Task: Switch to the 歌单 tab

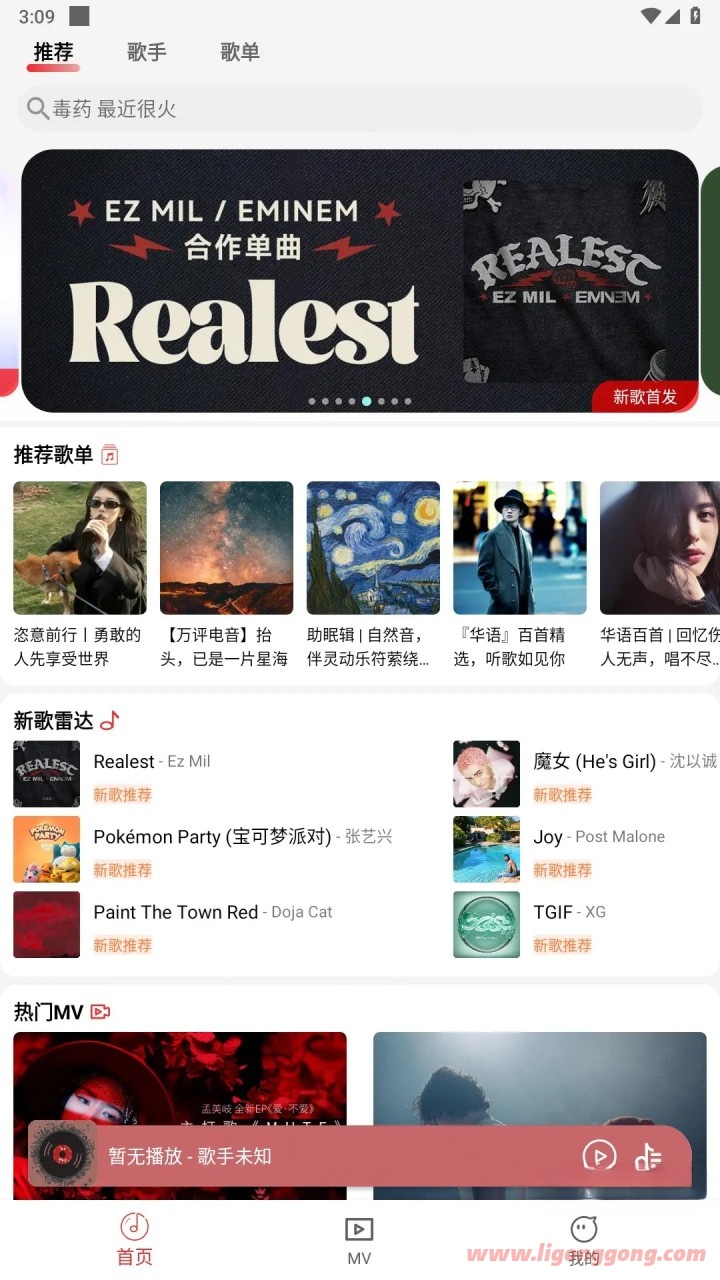Action: pos(240,53)
